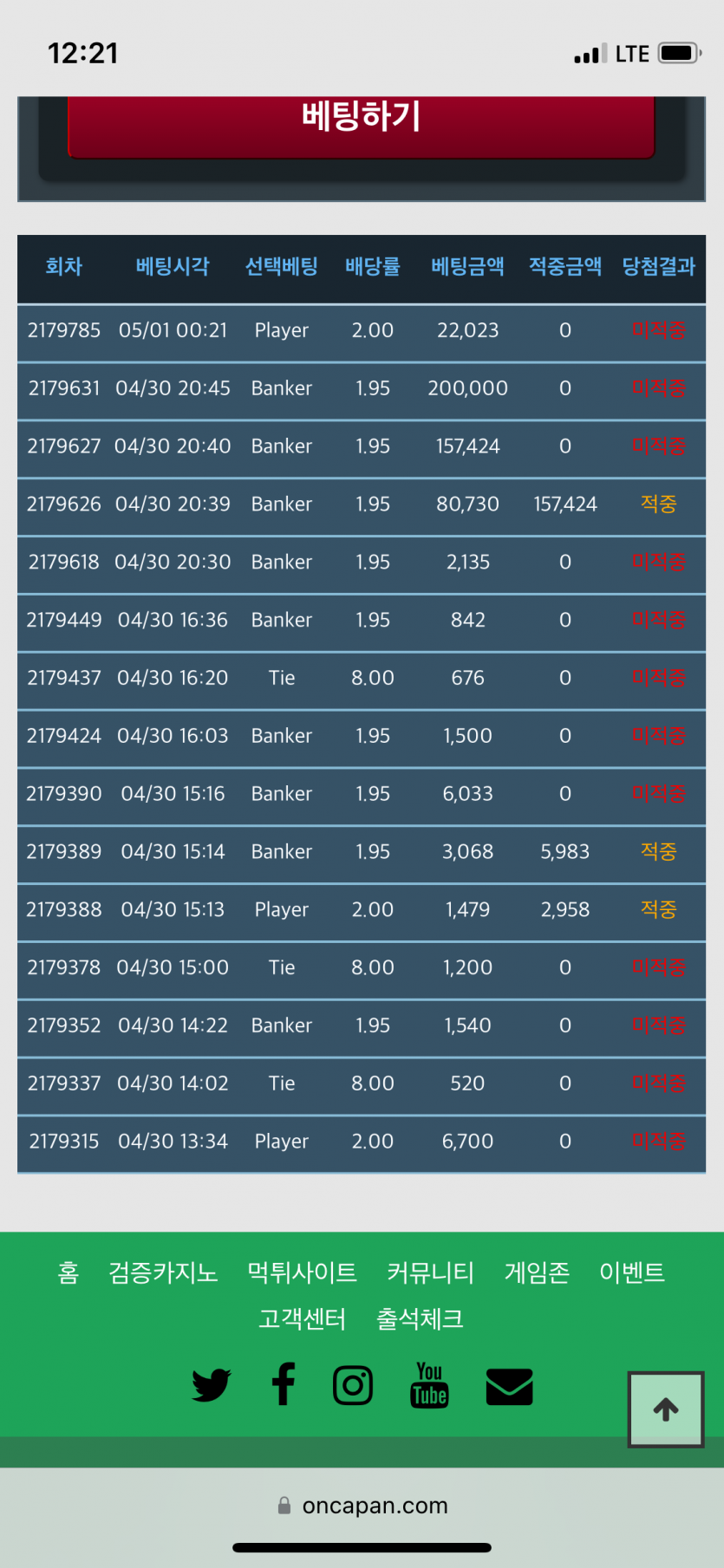The image size is (724, 1568).
Task: Open the Twitter icon
Action: (x=211, y=1385)
